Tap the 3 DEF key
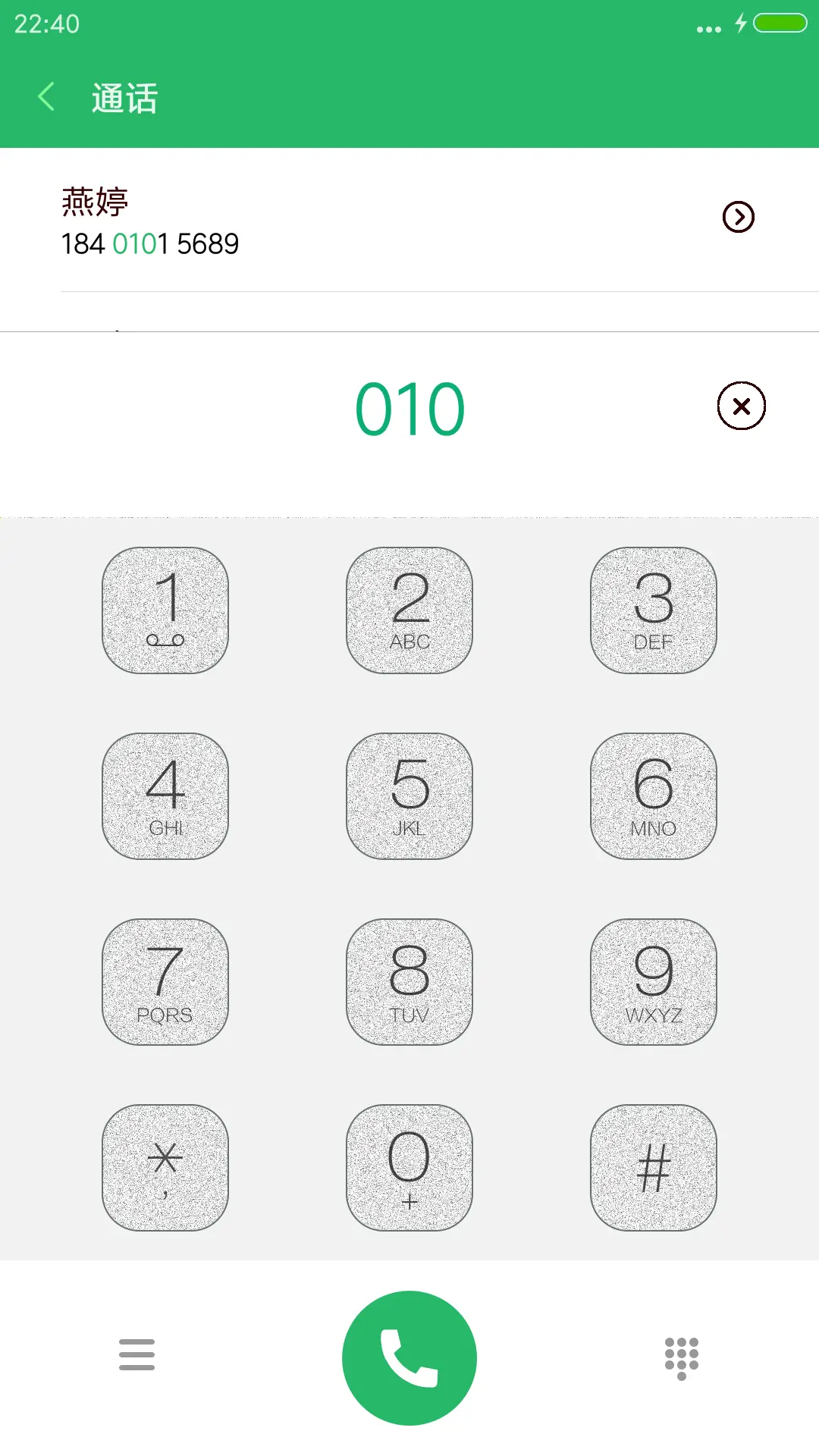 [x=654, y=610]
